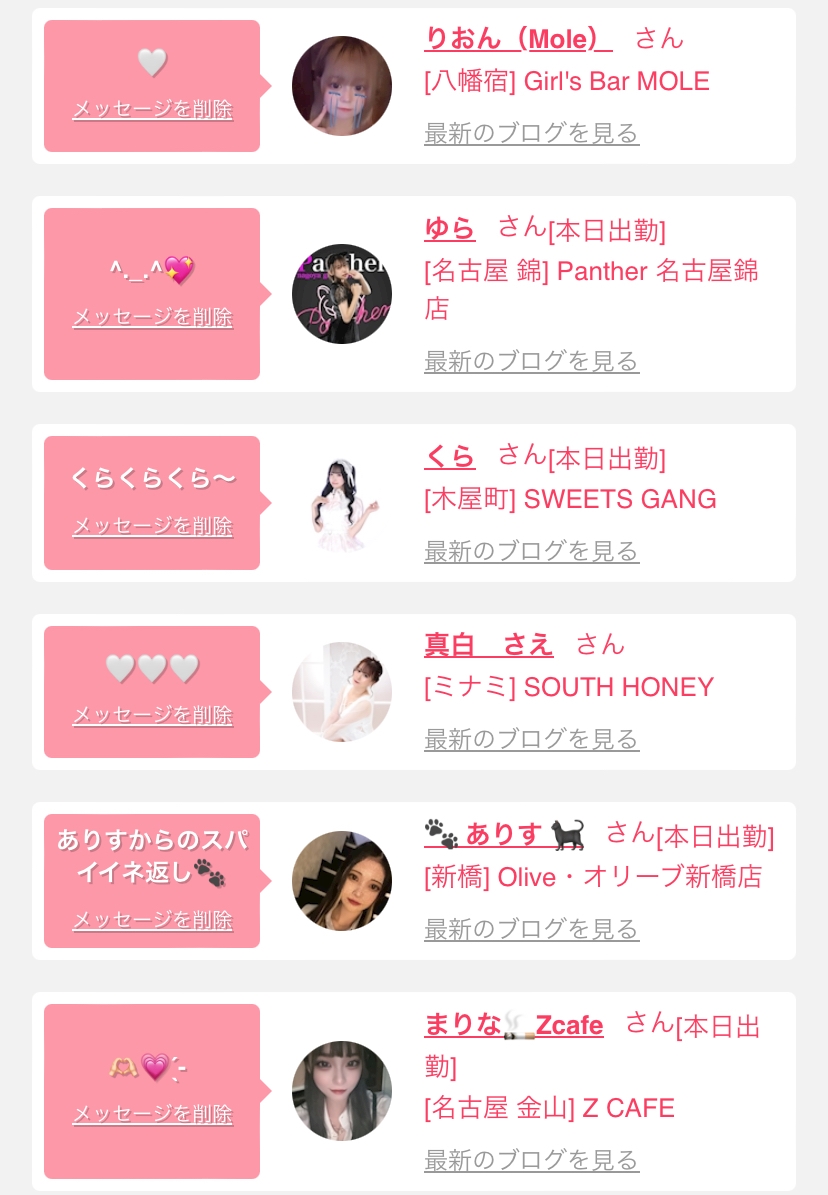Screen dimensions: 828x1195
Task: Delete the ありすからのスパイイネ返し message
Action: pyautogui.click(x=152, y=920)
